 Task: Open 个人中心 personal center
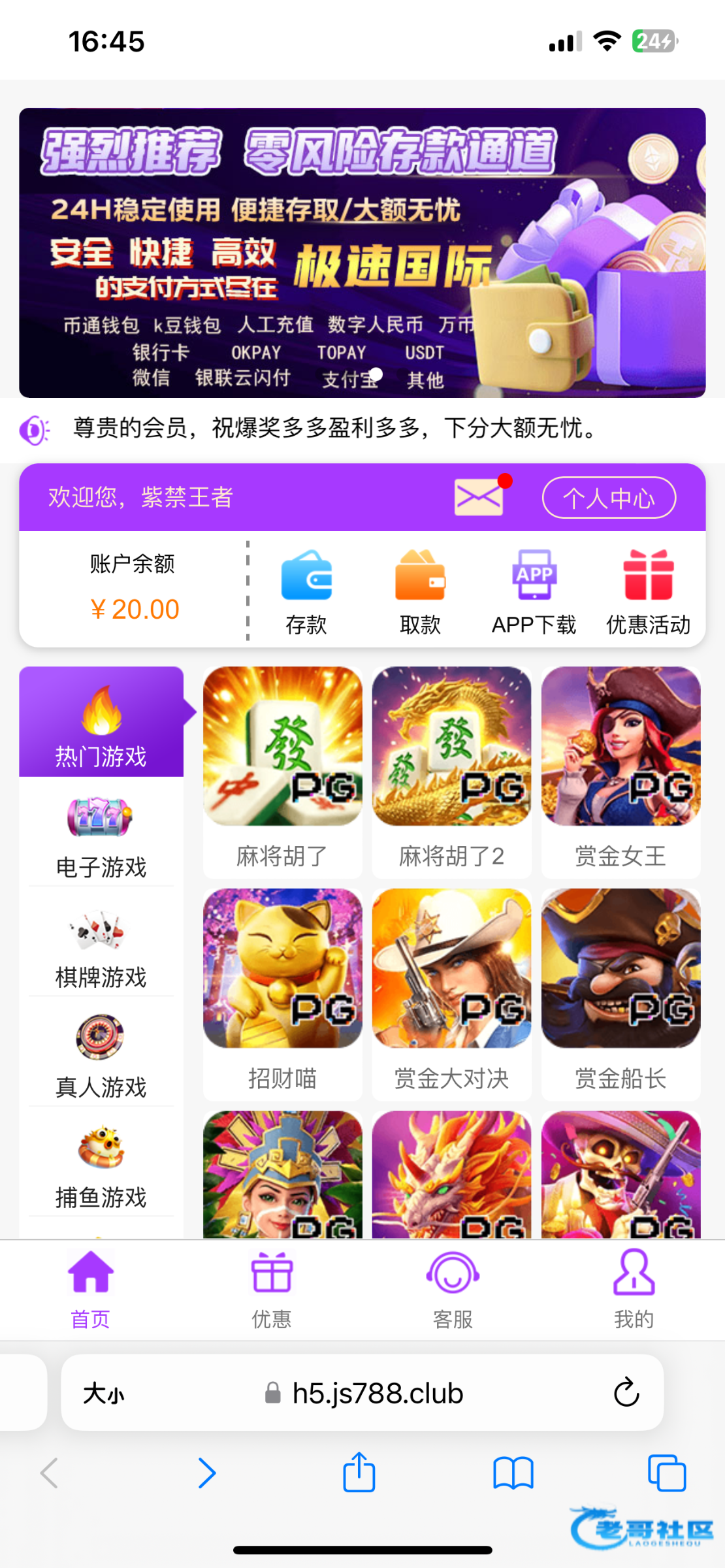(609, 498)
